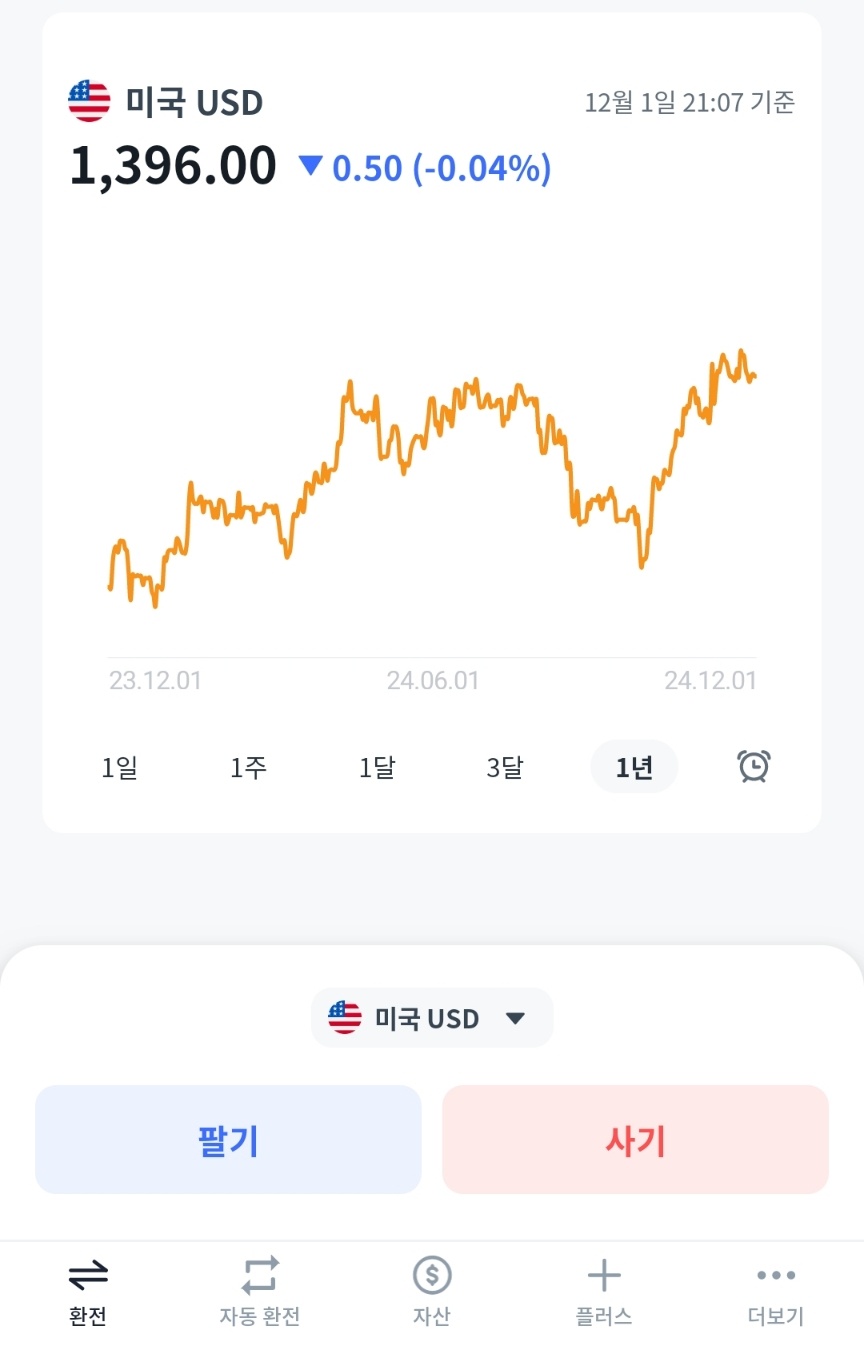
Task: Change chart period to 3달
Action: (505, 767)
